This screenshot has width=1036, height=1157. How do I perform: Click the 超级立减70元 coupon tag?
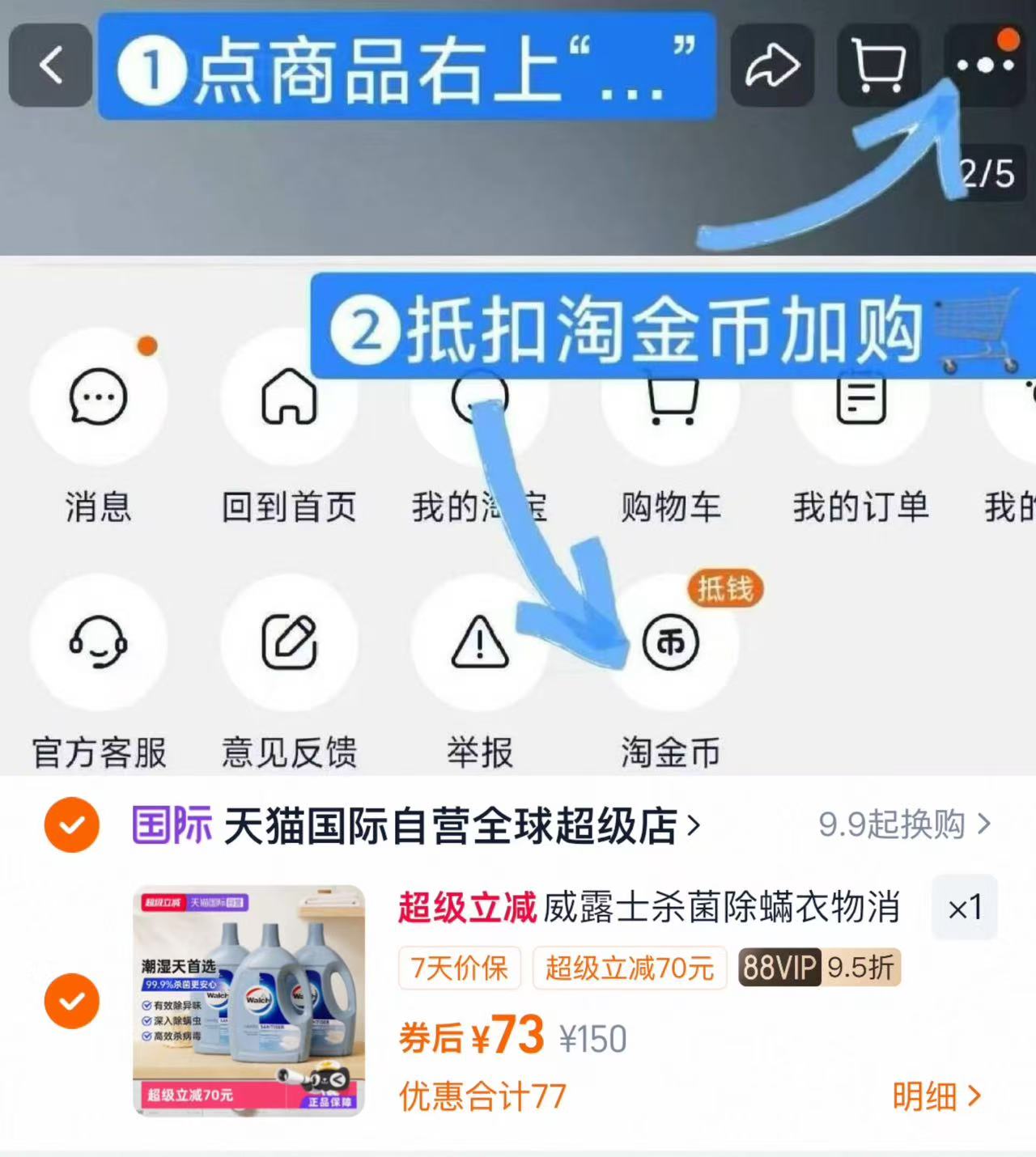click(630, 969)
